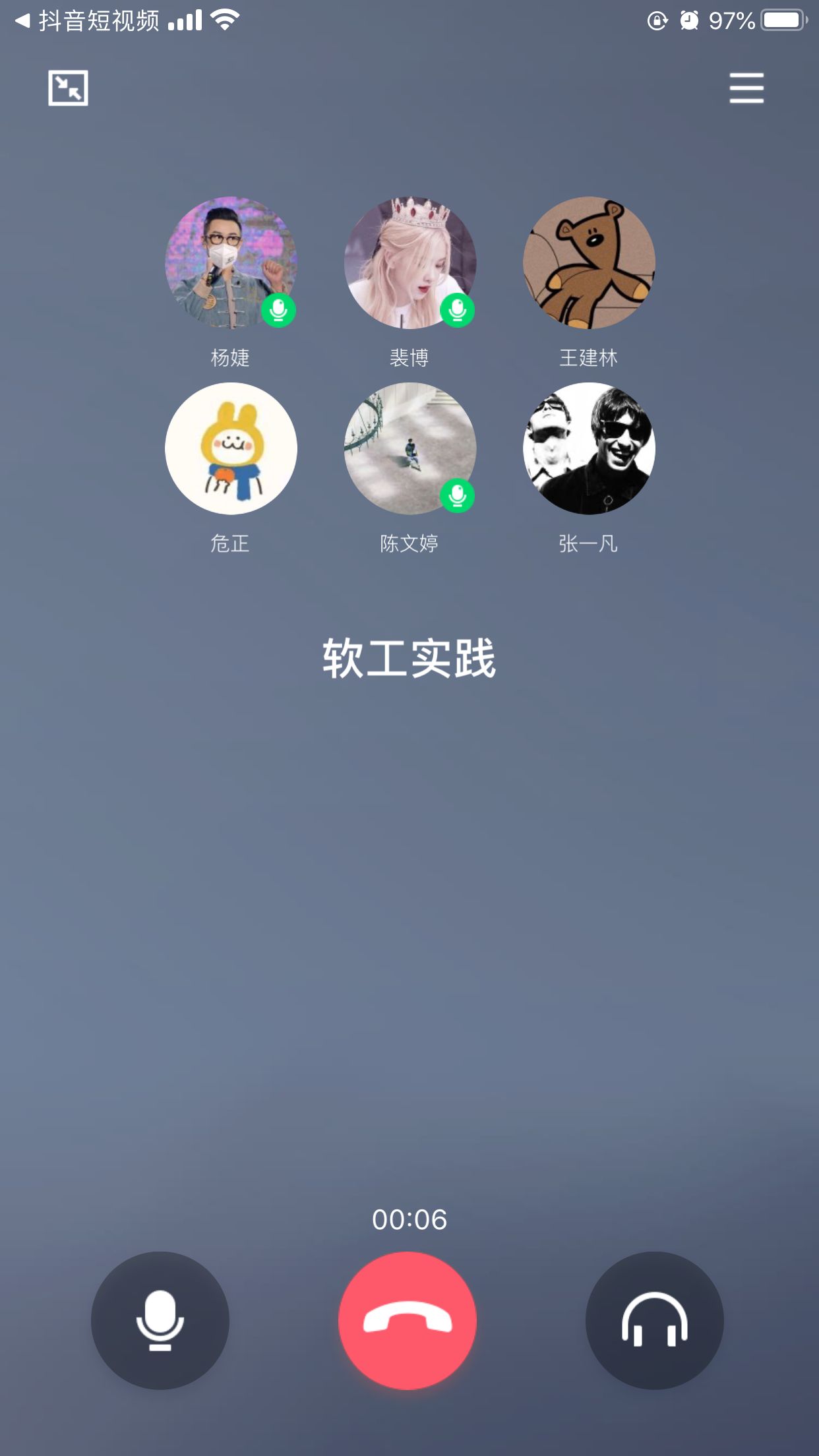Tap 杨婕's avatar
Viewport: 819px width, 1456px height.
coord(231,262)
